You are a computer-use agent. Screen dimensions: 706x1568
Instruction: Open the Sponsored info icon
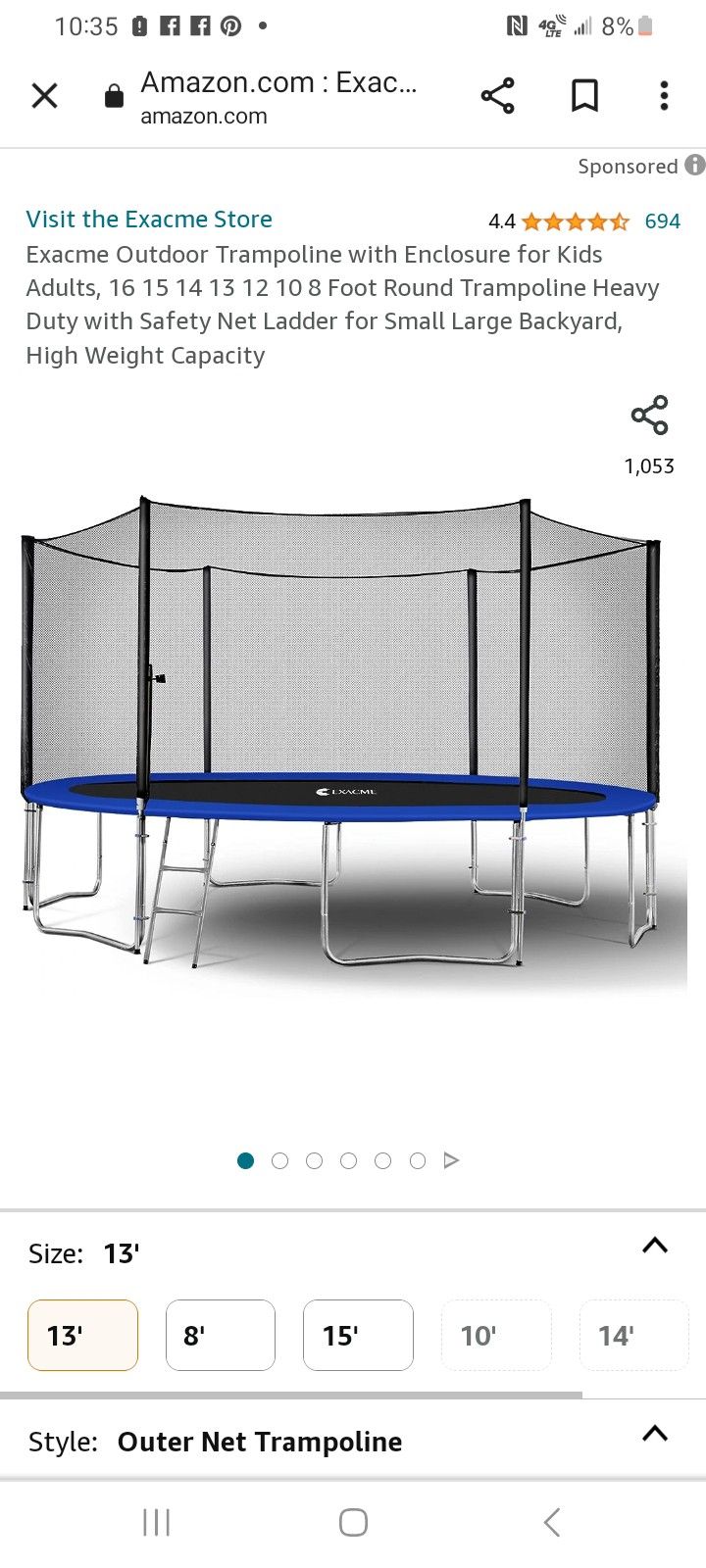pyautogui.click(x=695, y=165)
